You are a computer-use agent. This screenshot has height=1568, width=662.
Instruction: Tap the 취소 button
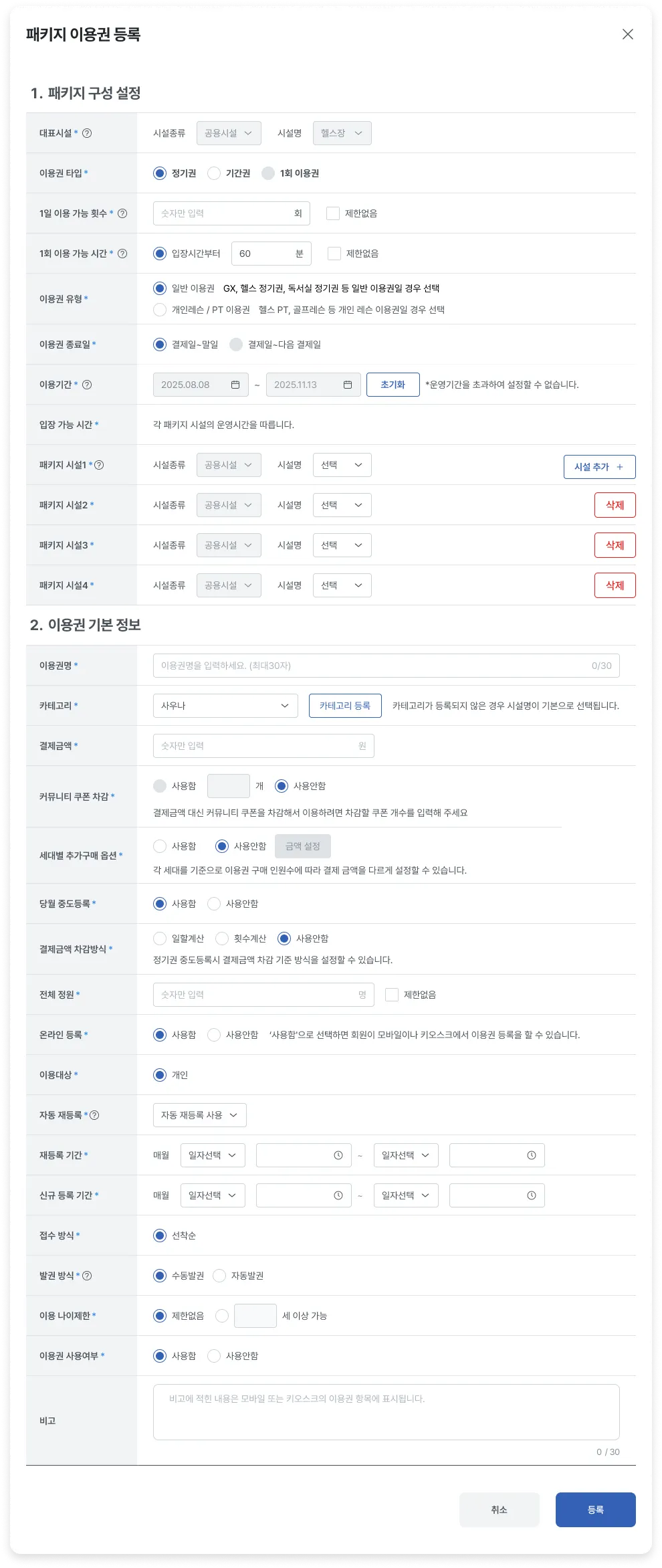click(499, 1510)
